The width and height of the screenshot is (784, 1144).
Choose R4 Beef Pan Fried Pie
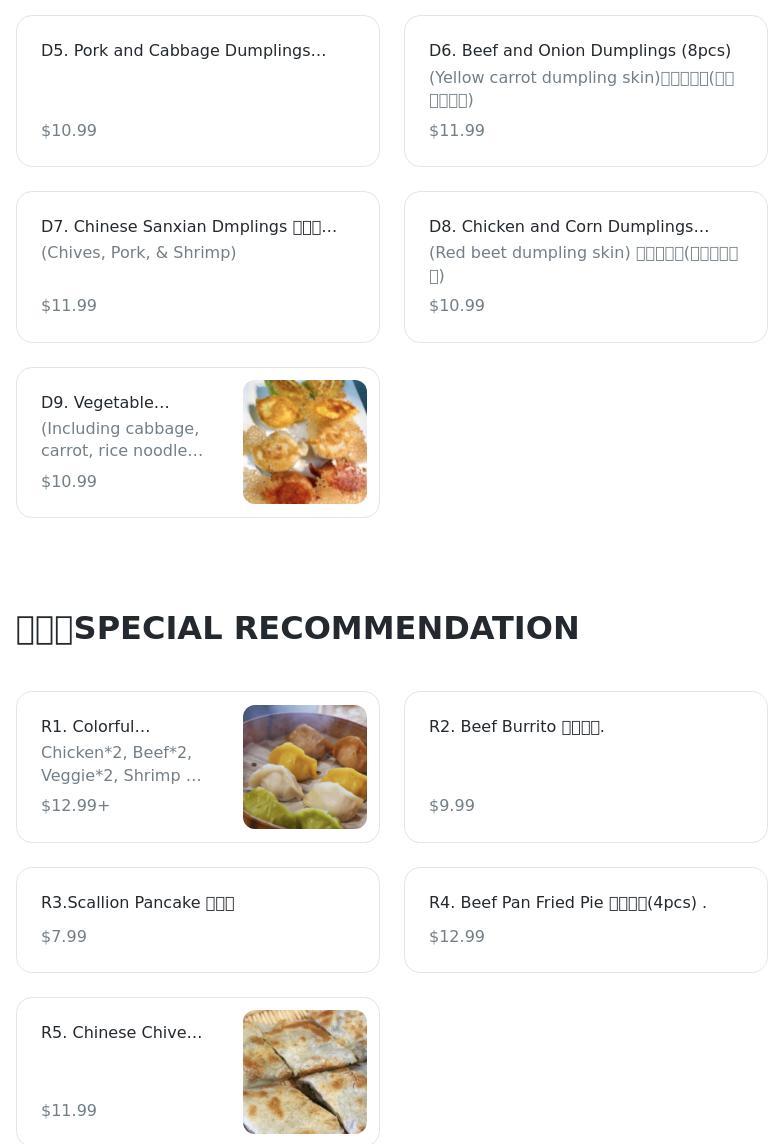tap(585, 919)
